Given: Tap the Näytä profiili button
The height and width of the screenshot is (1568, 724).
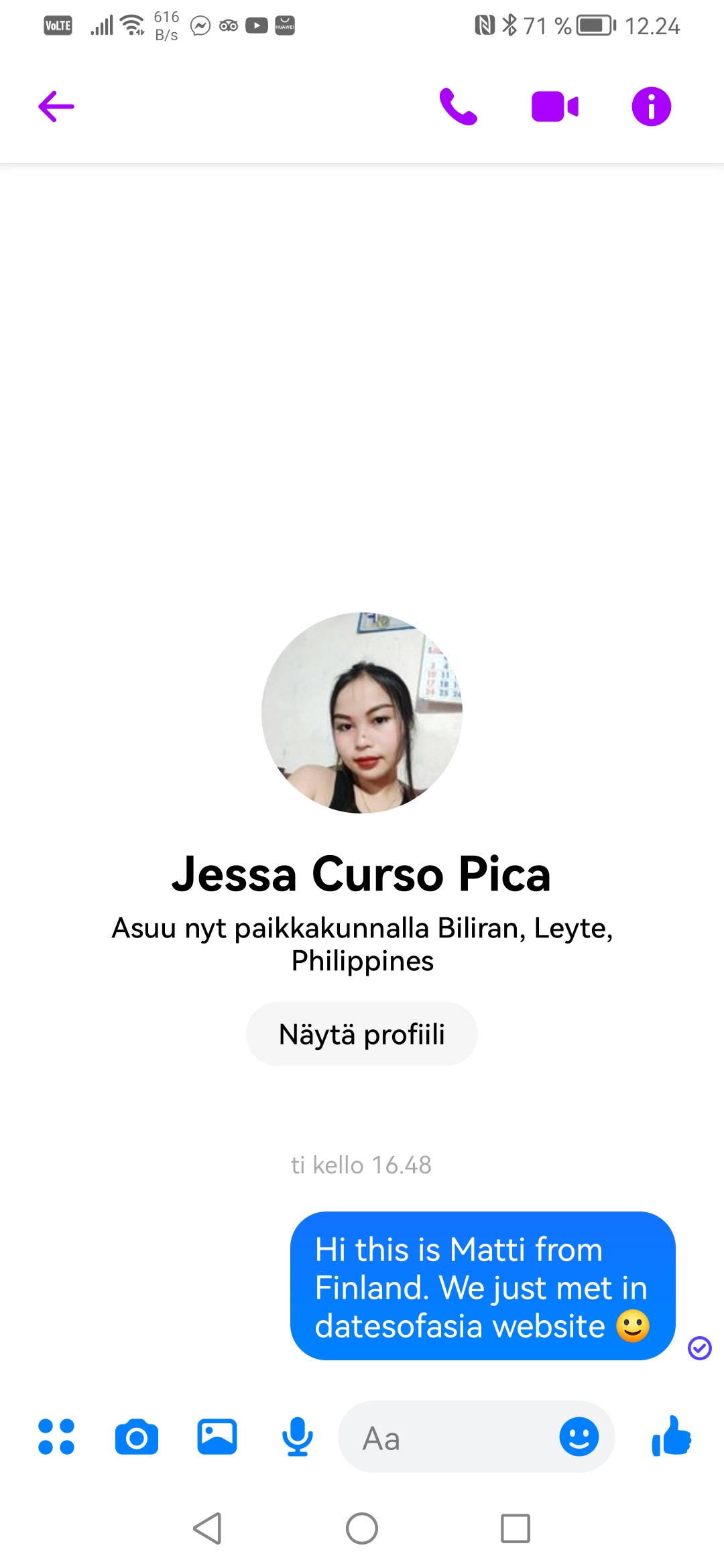Looking at the screenshot, I should 362,1034.
